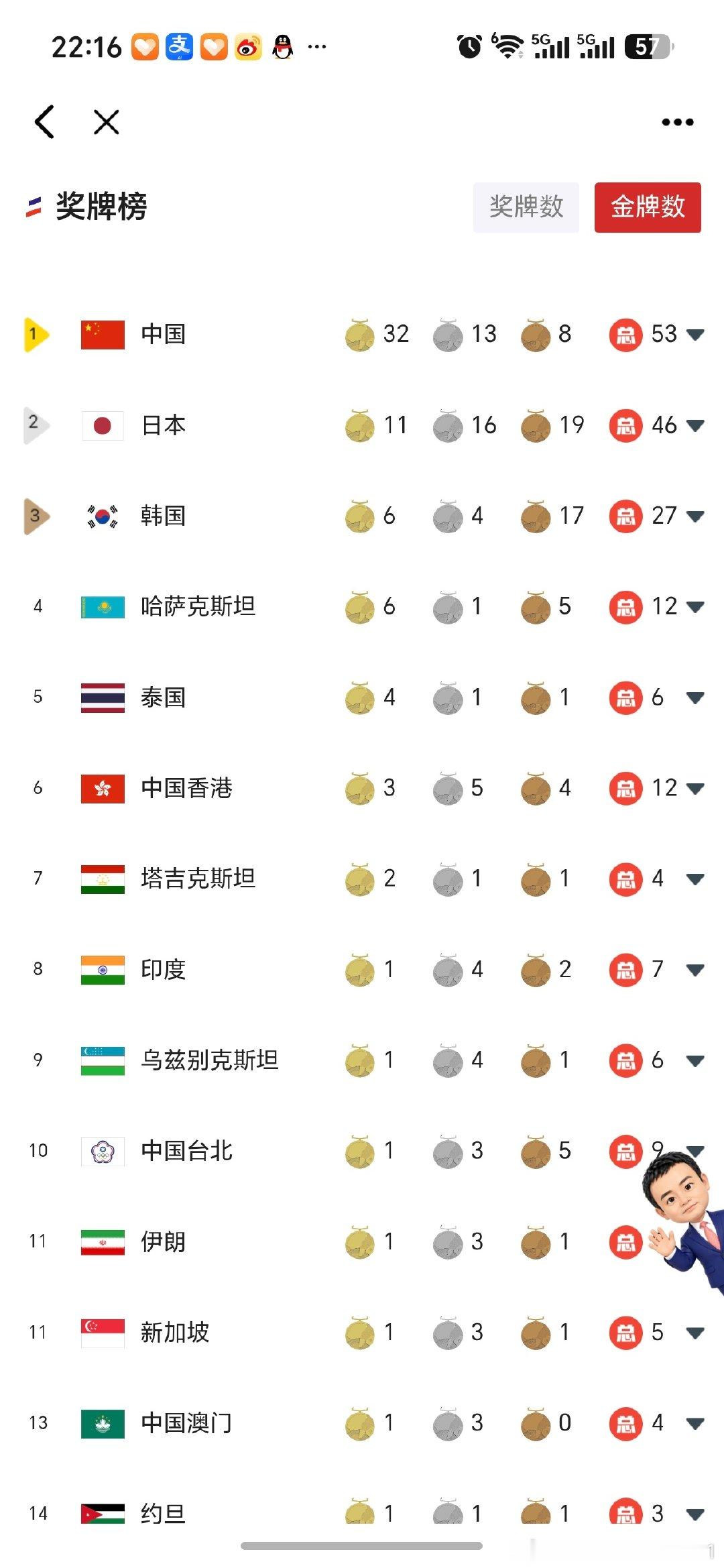Expand the 哈萨克斯坦 row
This screenshot has height=1568, width=724.
point(696,607)
